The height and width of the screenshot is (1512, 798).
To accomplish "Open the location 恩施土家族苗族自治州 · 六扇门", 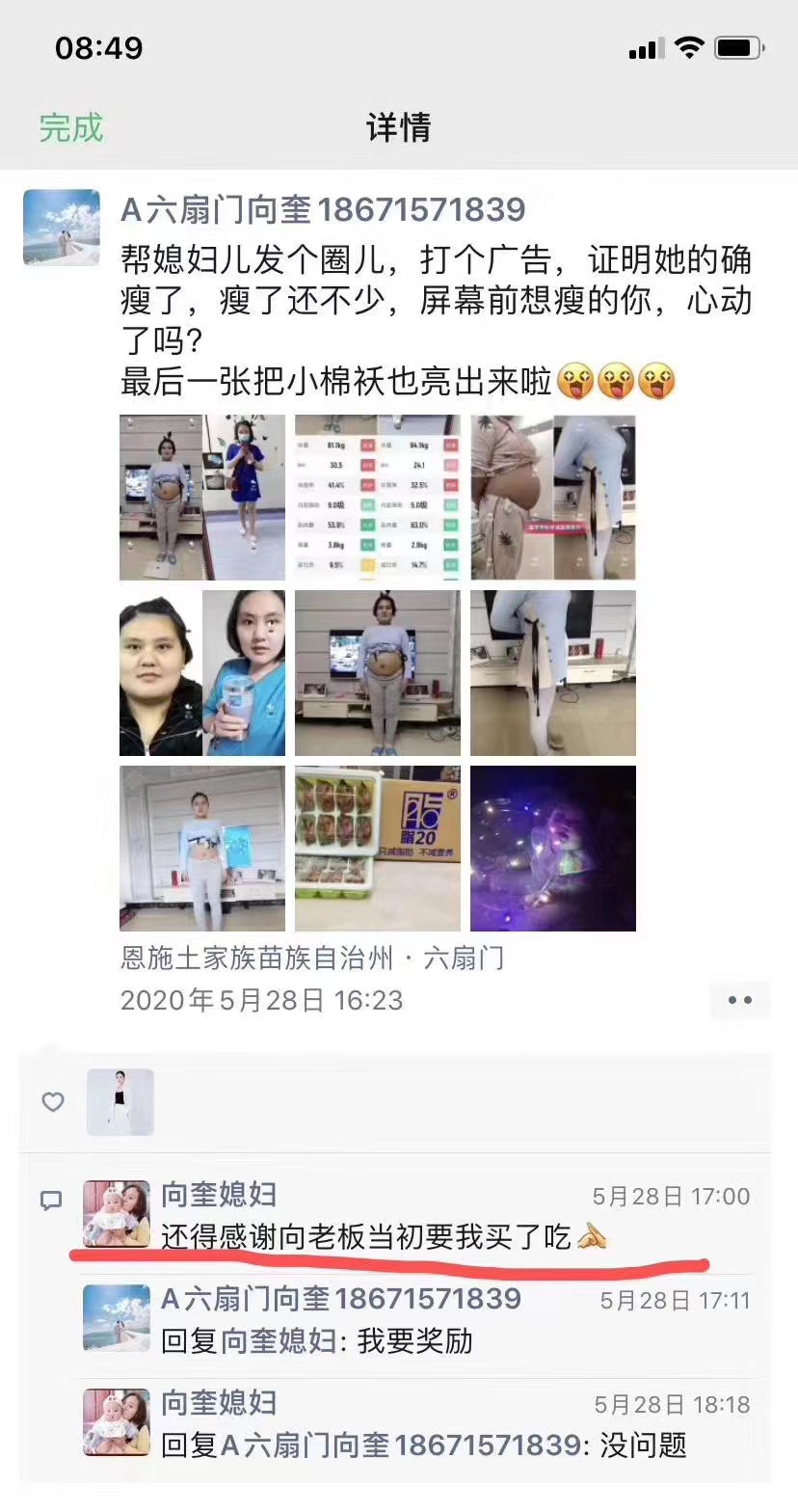I will point(312,958).
